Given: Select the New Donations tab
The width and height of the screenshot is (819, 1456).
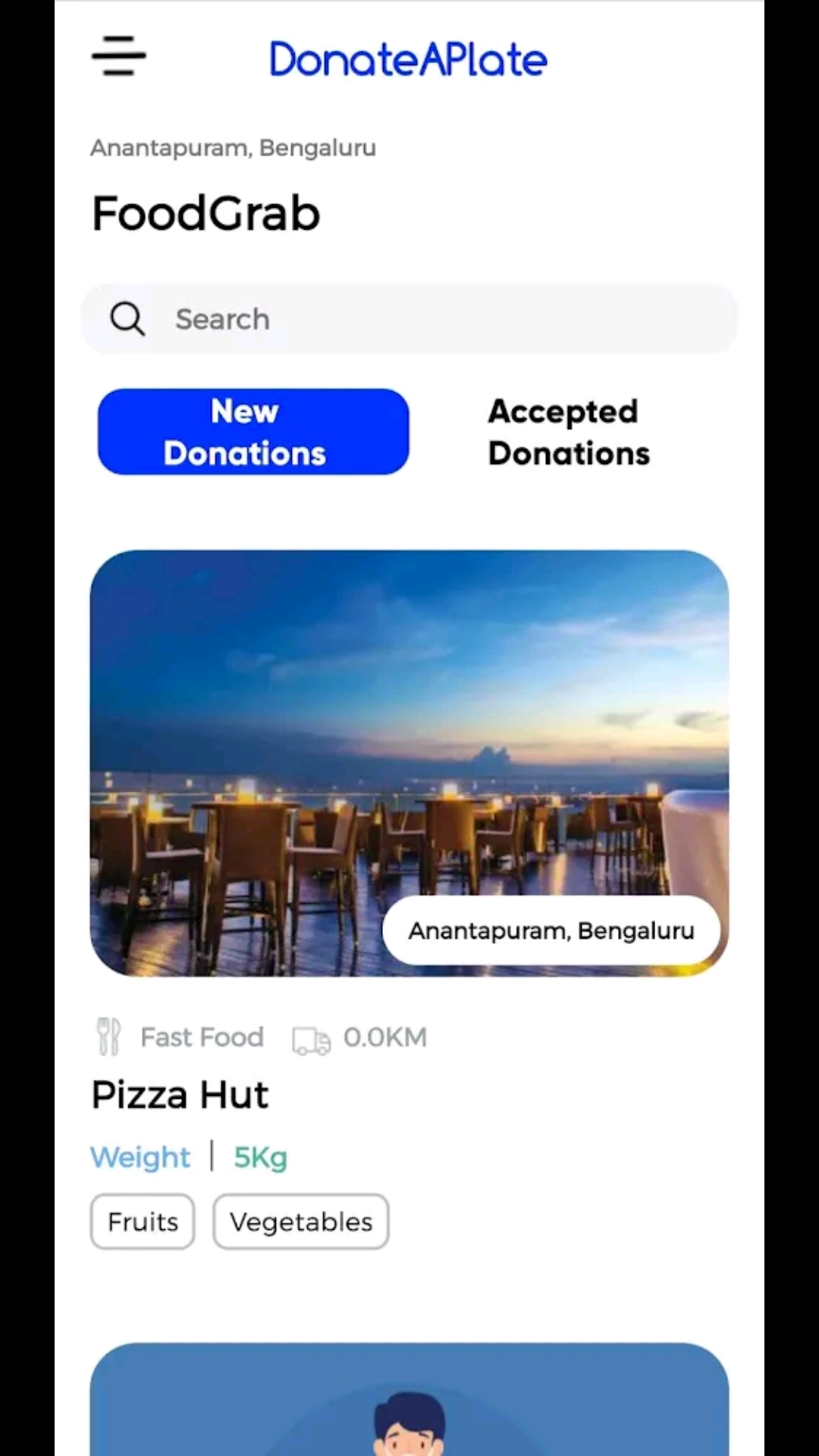Looking at the screenshot, I should [253, 432].
